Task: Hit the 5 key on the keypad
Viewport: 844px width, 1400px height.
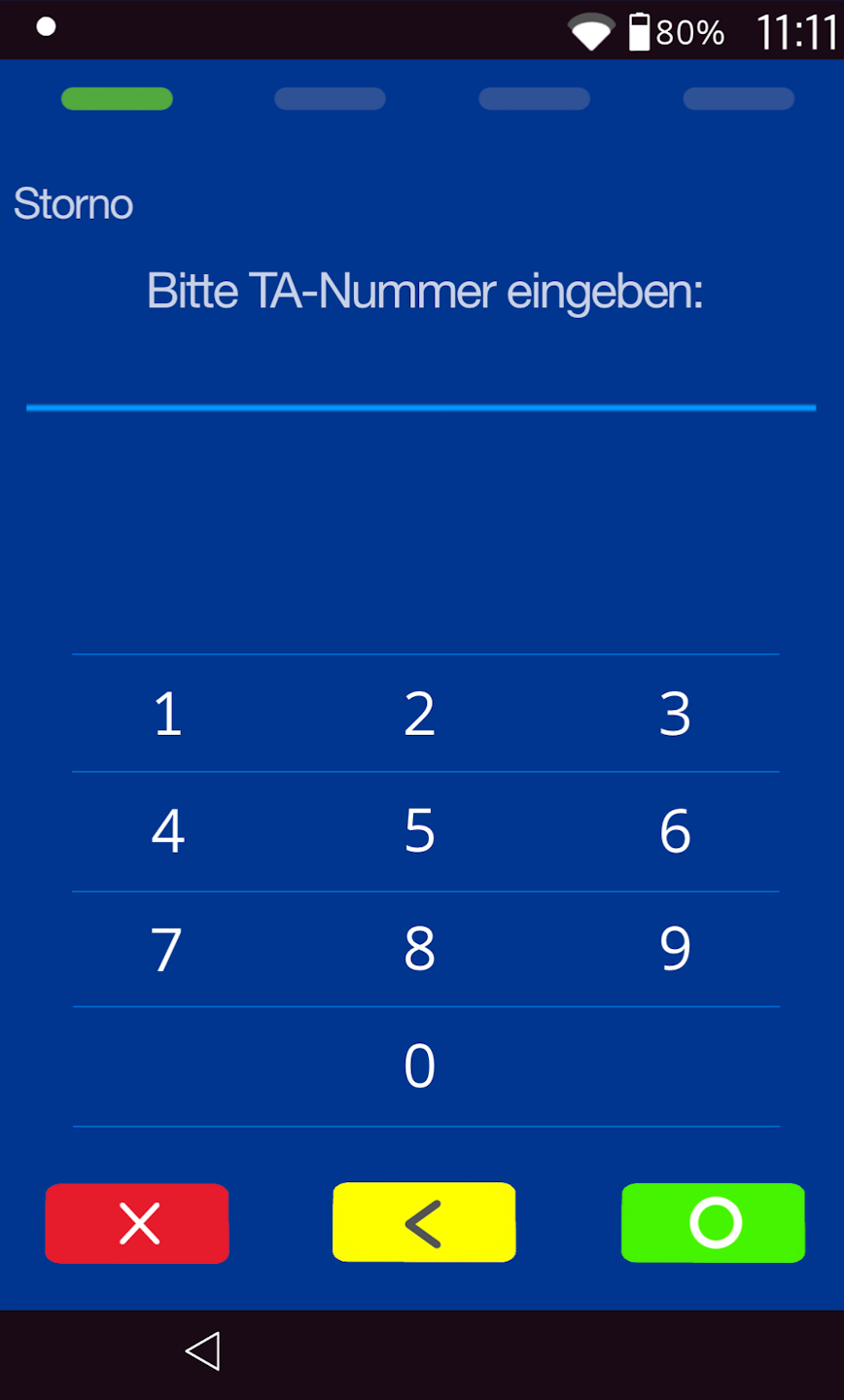Action: coord(420,831)
